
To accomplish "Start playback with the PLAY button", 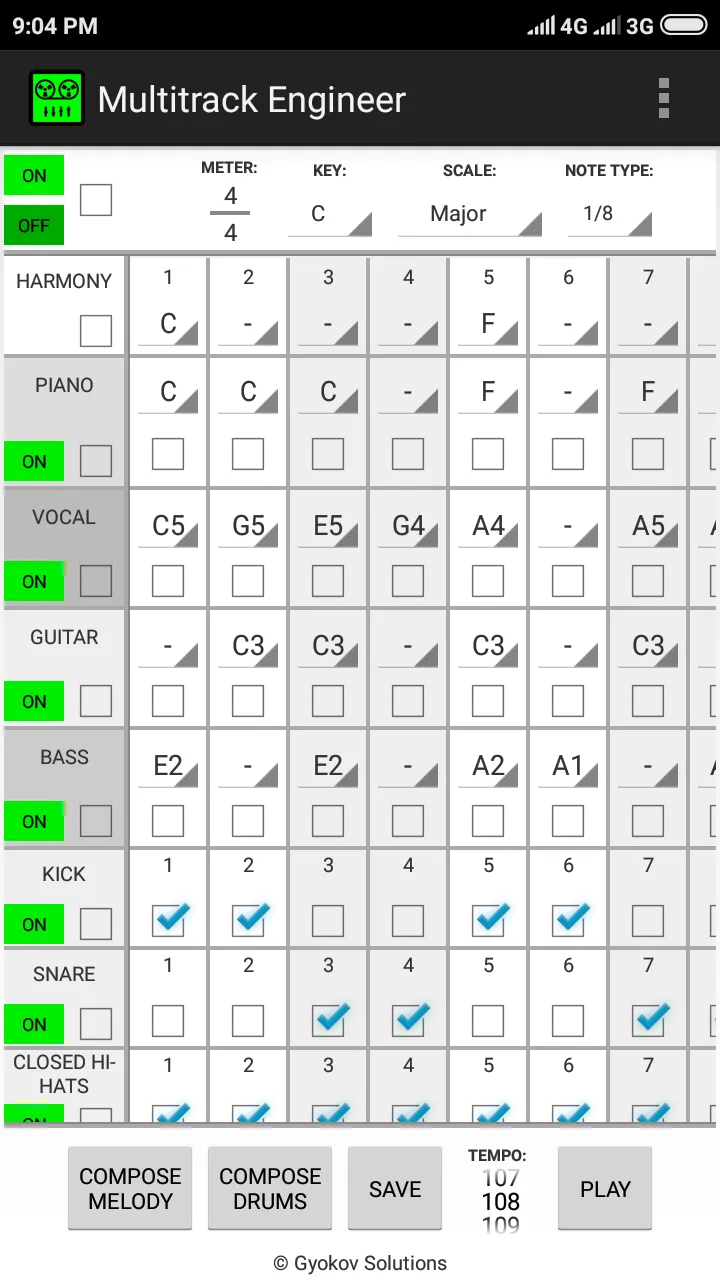I will (x=605, y=1188).
